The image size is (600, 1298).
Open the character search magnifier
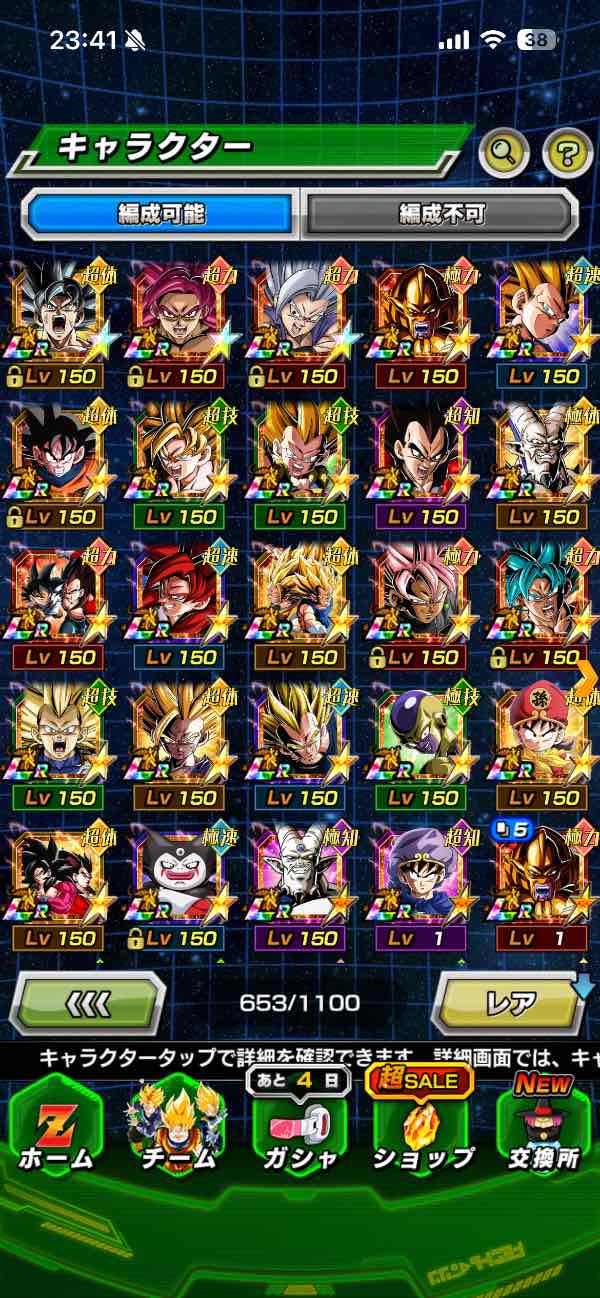503,153
